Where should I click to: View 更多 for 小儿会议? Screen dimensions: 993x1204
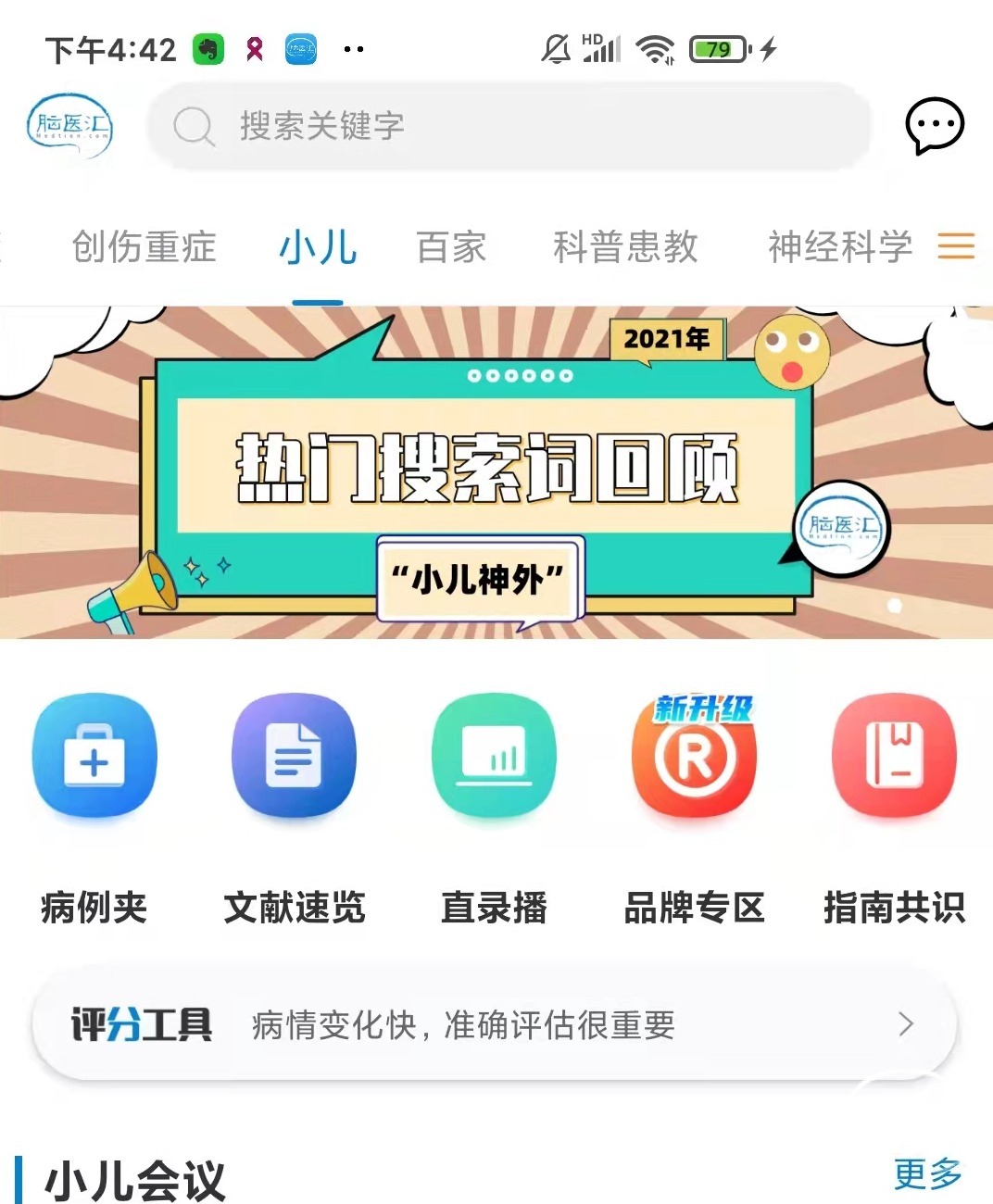(927, 1174)
